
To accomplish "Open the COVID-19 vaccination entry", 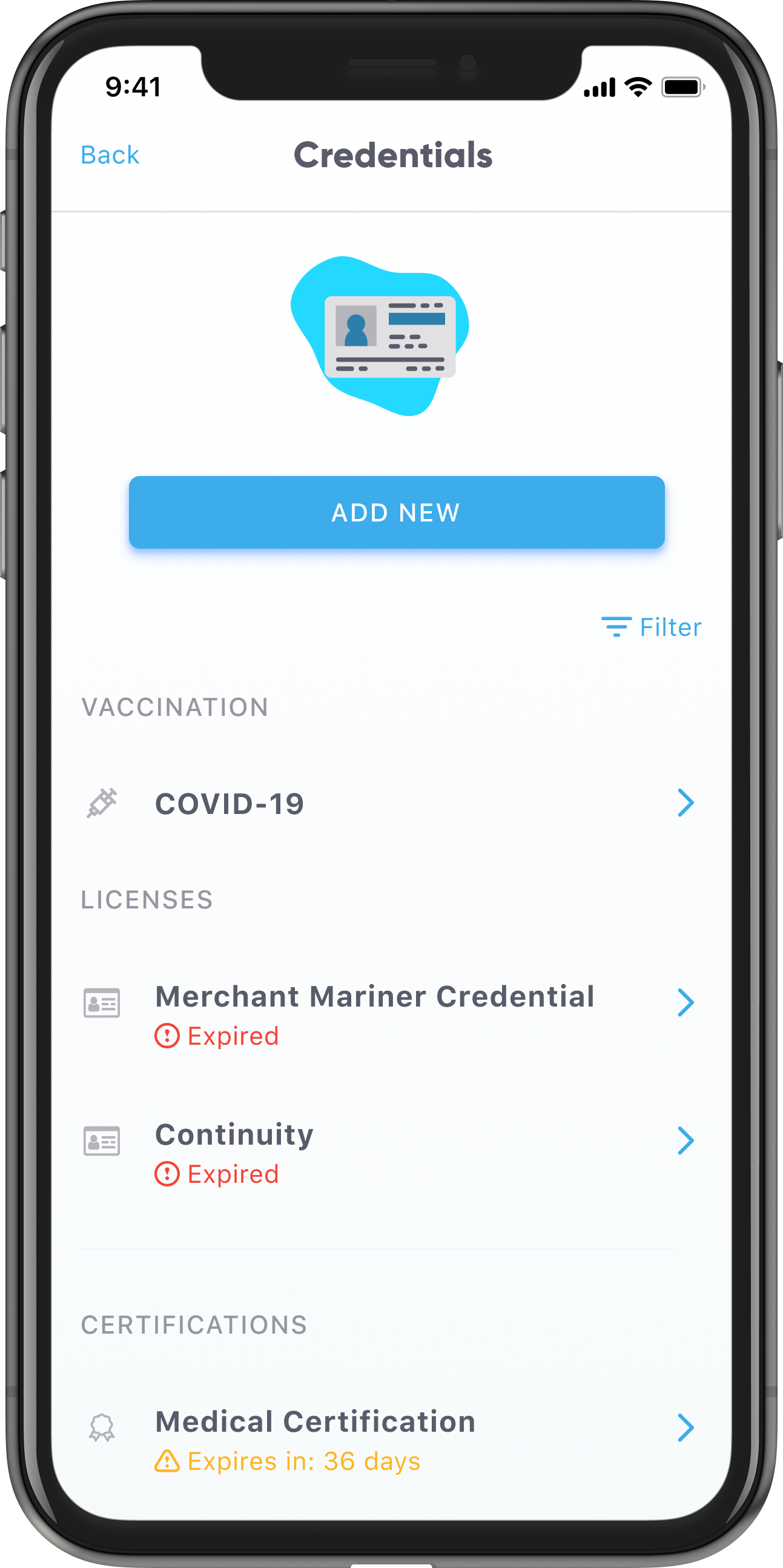I will pyautogui.click(x=389, y=804).
